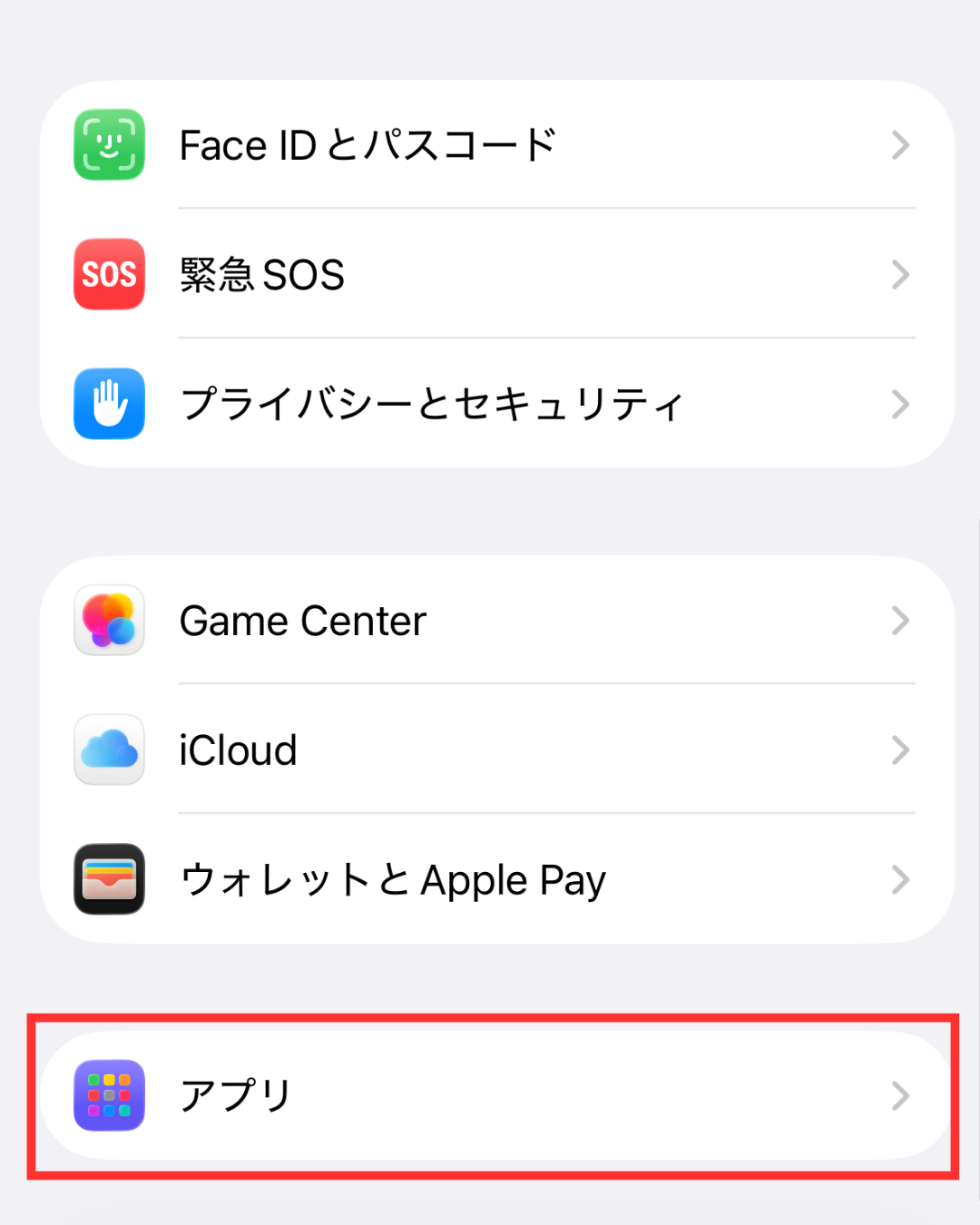Open the Game Center chevron arrow
Image resolution: width=980 pixels, height=1225 pixels.
(x=899, y=621)
